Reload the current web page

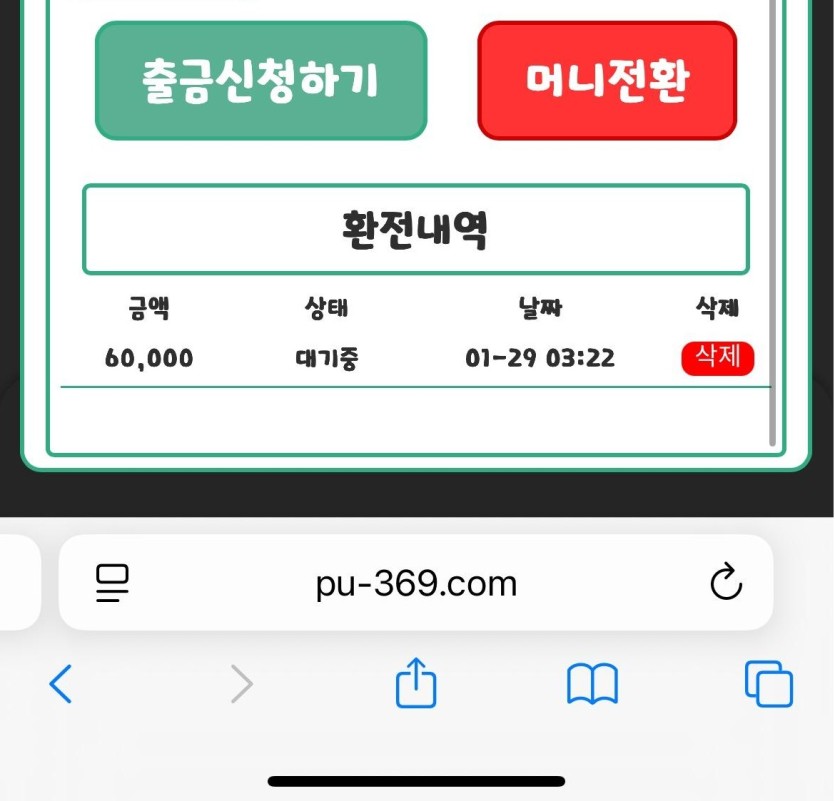coord(726,582)
